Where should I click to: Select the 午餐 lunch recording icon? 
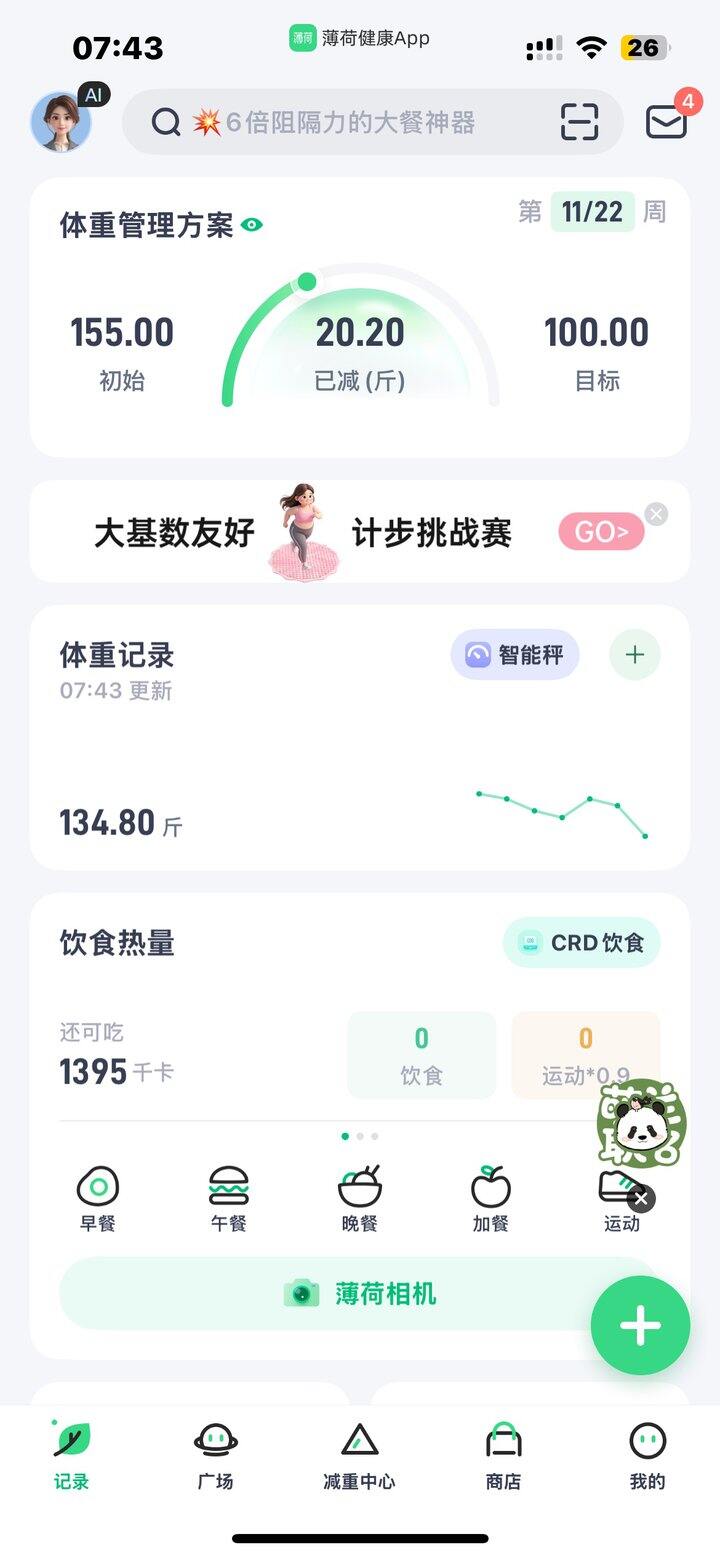point(228,1190)
